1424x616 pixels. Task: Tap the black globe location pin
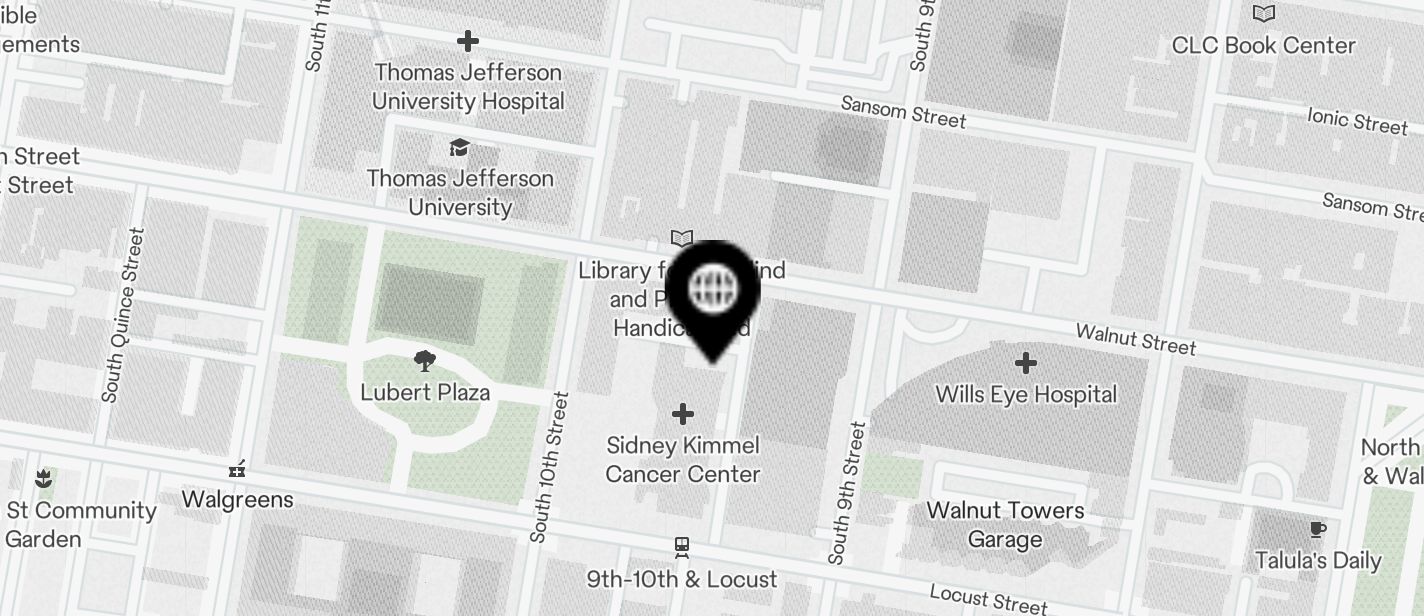(x=713, y=291)
